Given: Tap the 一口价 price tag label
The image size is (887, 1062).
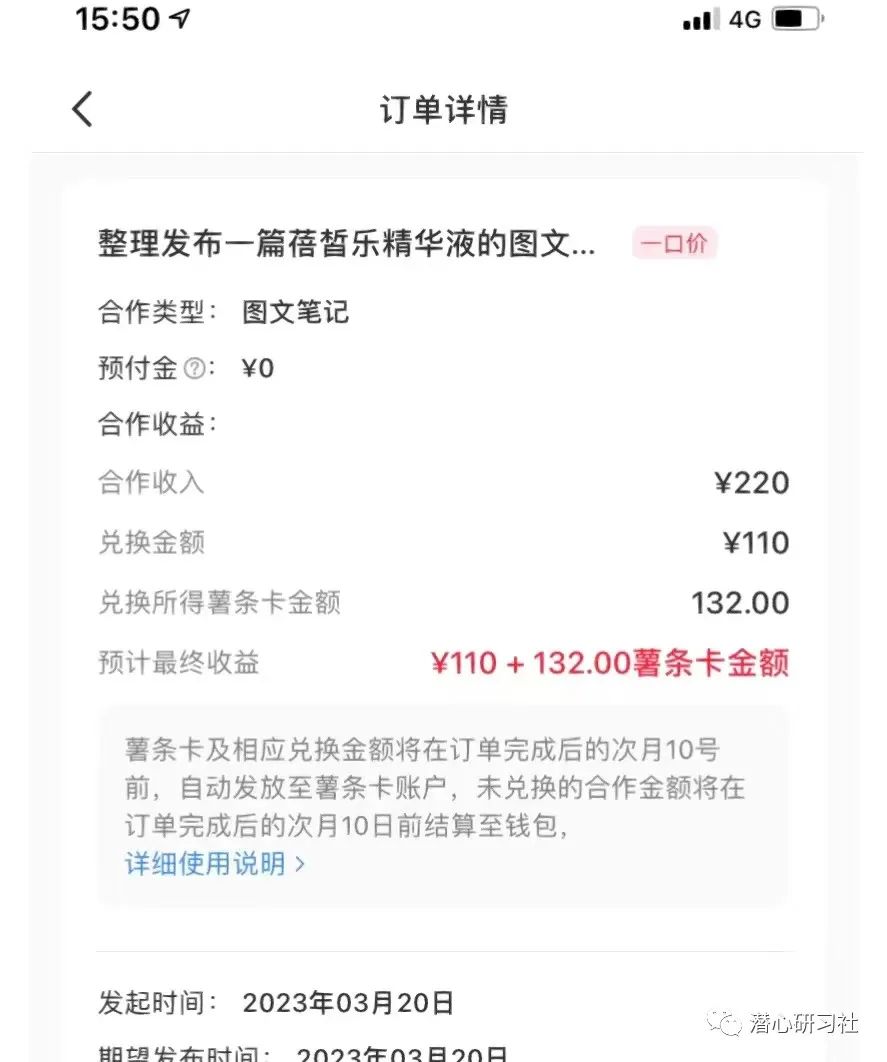Looking at the screenshot, I should [x=674, y=243].
